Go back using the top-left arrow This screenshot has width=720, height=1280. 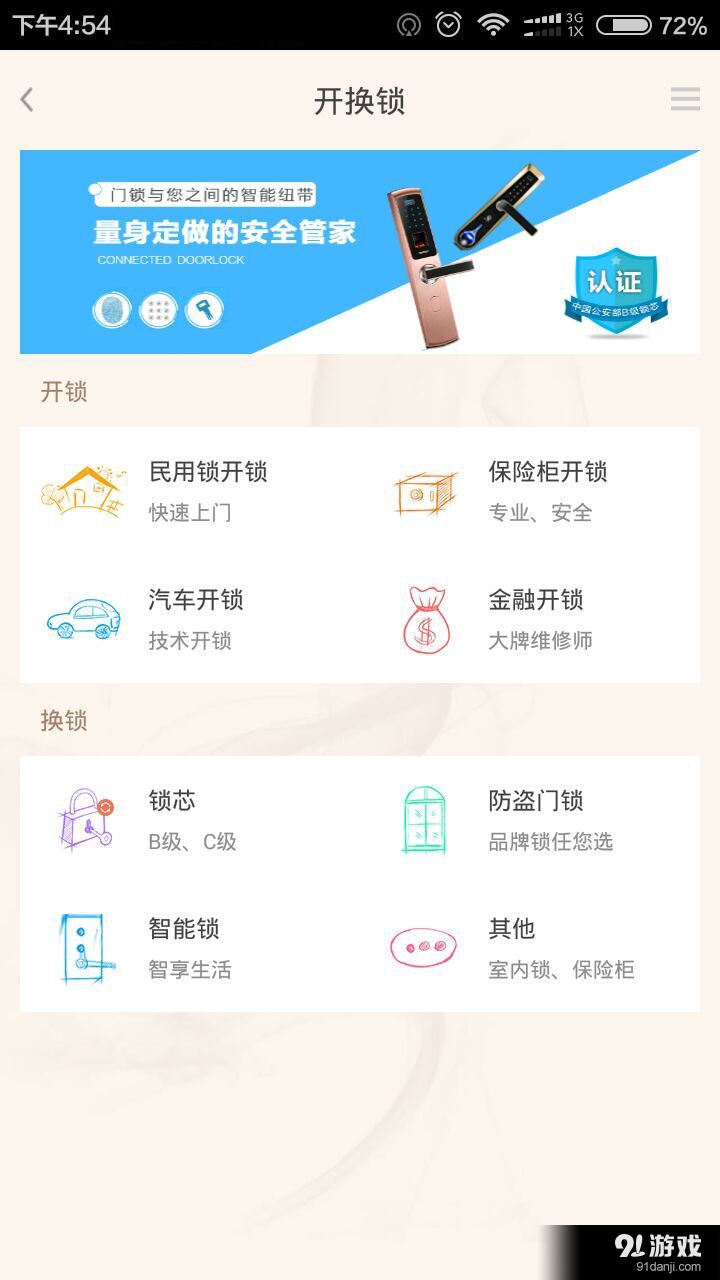click(27, 100)
